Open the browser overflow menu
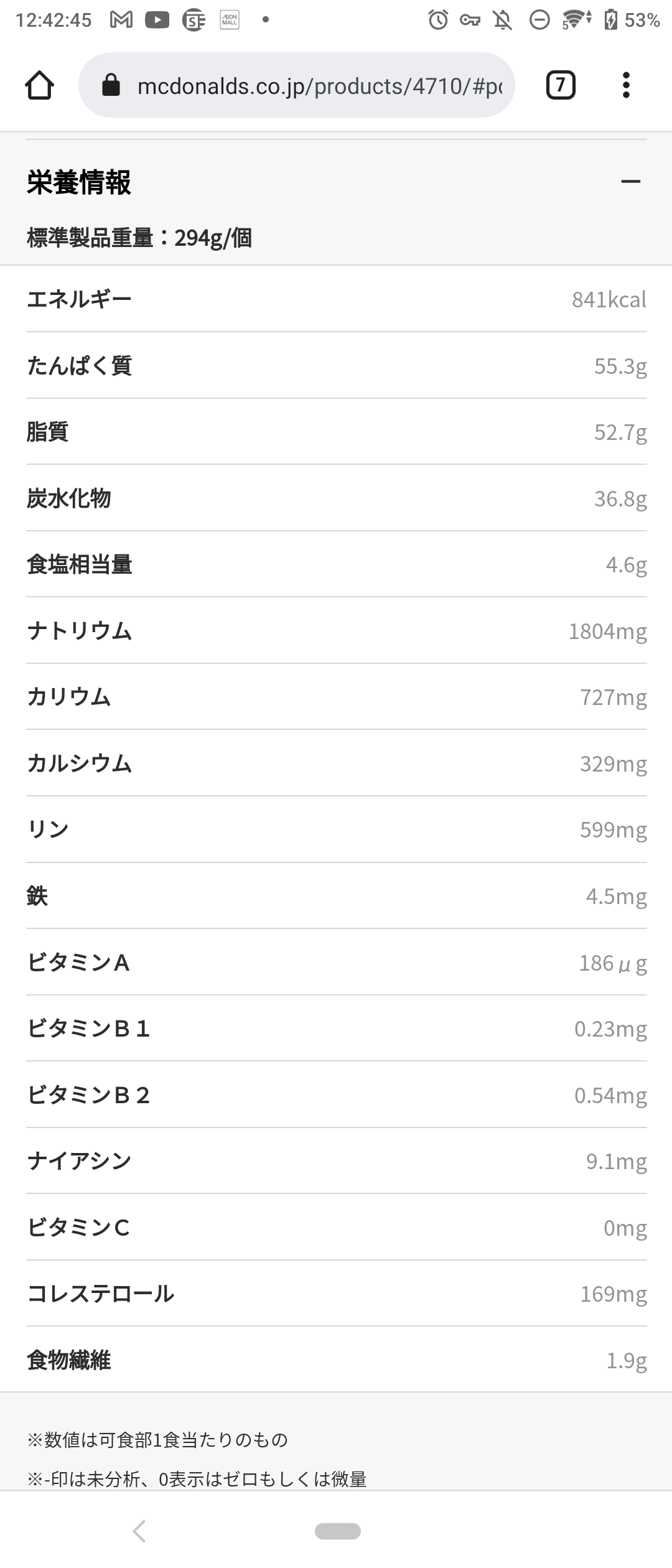The height and width of the screenshot is (1568, 672). pyautogui.click(x=626, y=85)
